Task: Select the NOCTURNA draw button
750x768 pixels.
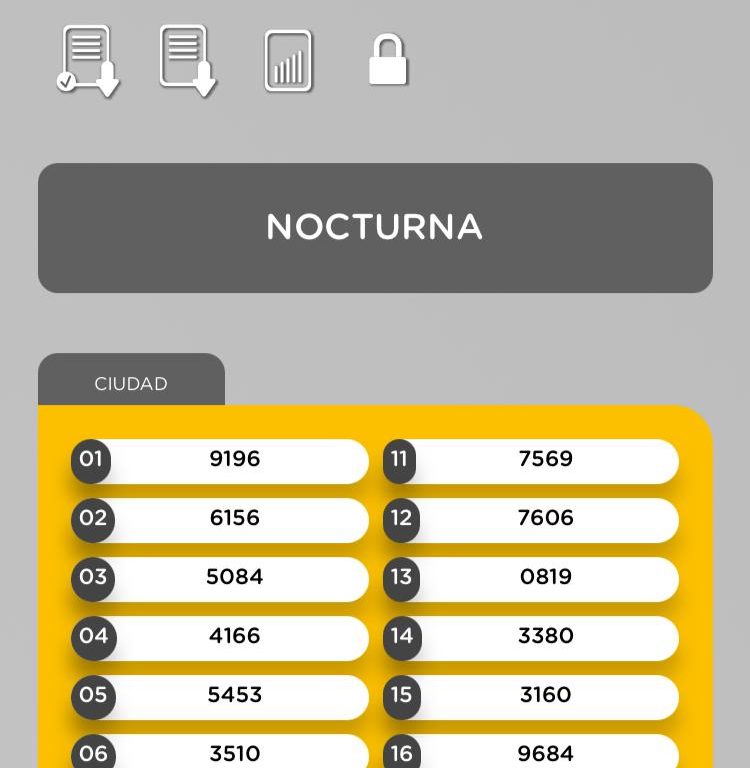Action: [375, 228]
